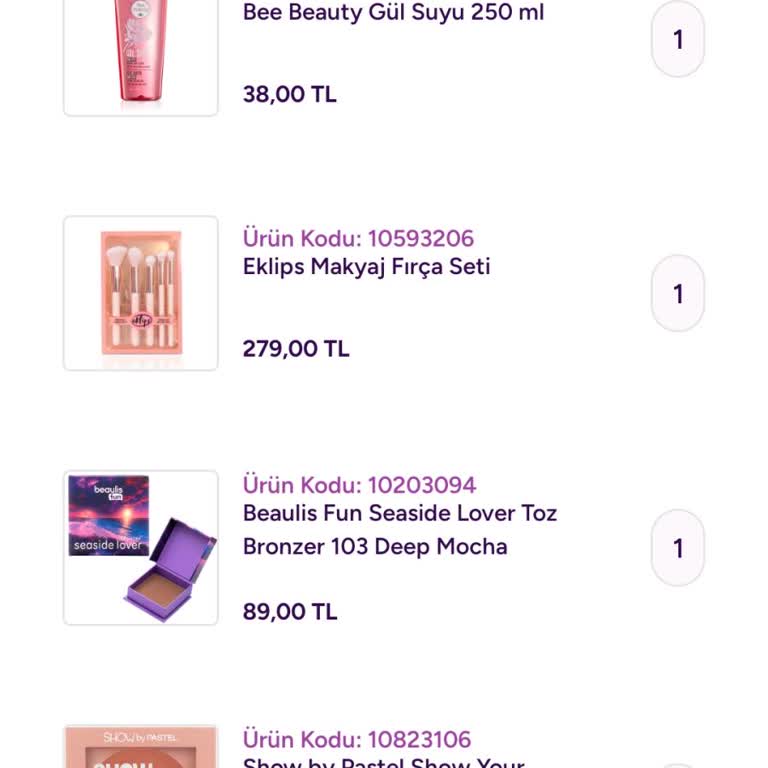The image size is (768, 768).
Task: Open Beaulis Fun Seaside Lover Toz Bronzer title
Action: click(x=399, y=529)
